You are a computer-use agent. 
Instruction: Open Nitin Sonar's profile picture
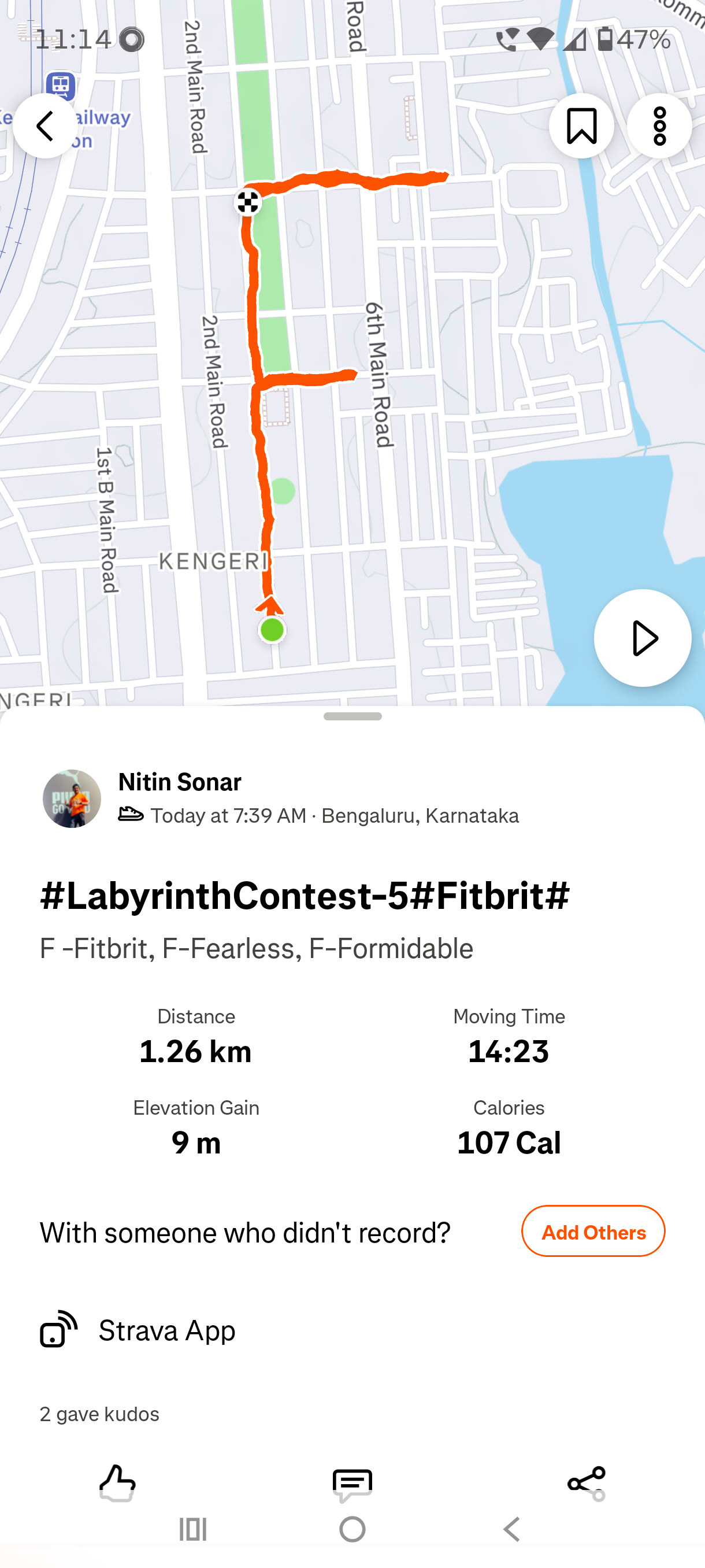[x=72, y=798]
